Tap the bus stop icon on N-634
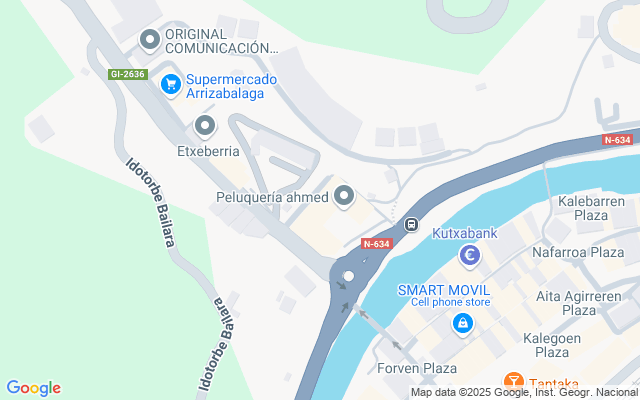 411,224
